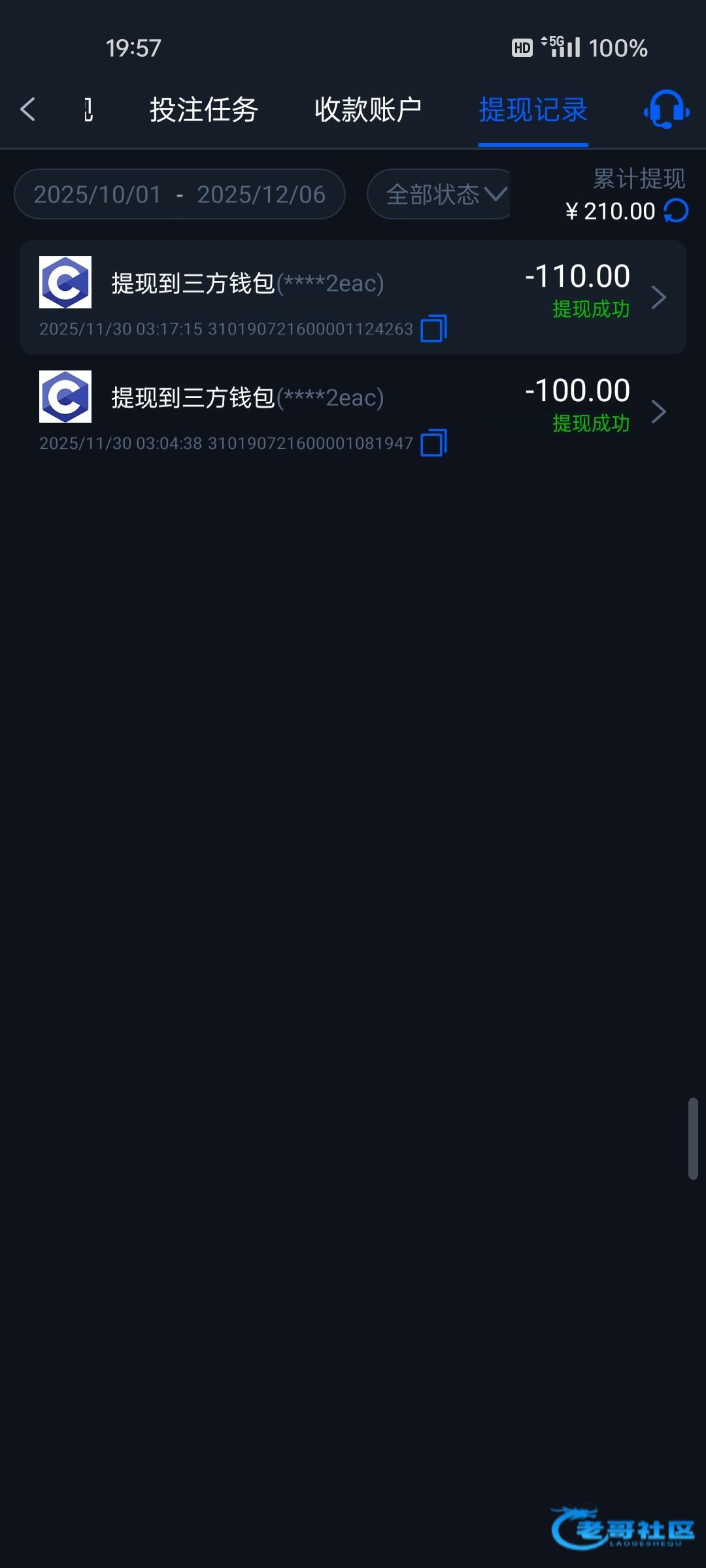Screen dimensions: 706x1568
Task: Open customer service headset icon
Action: point(666,110)
